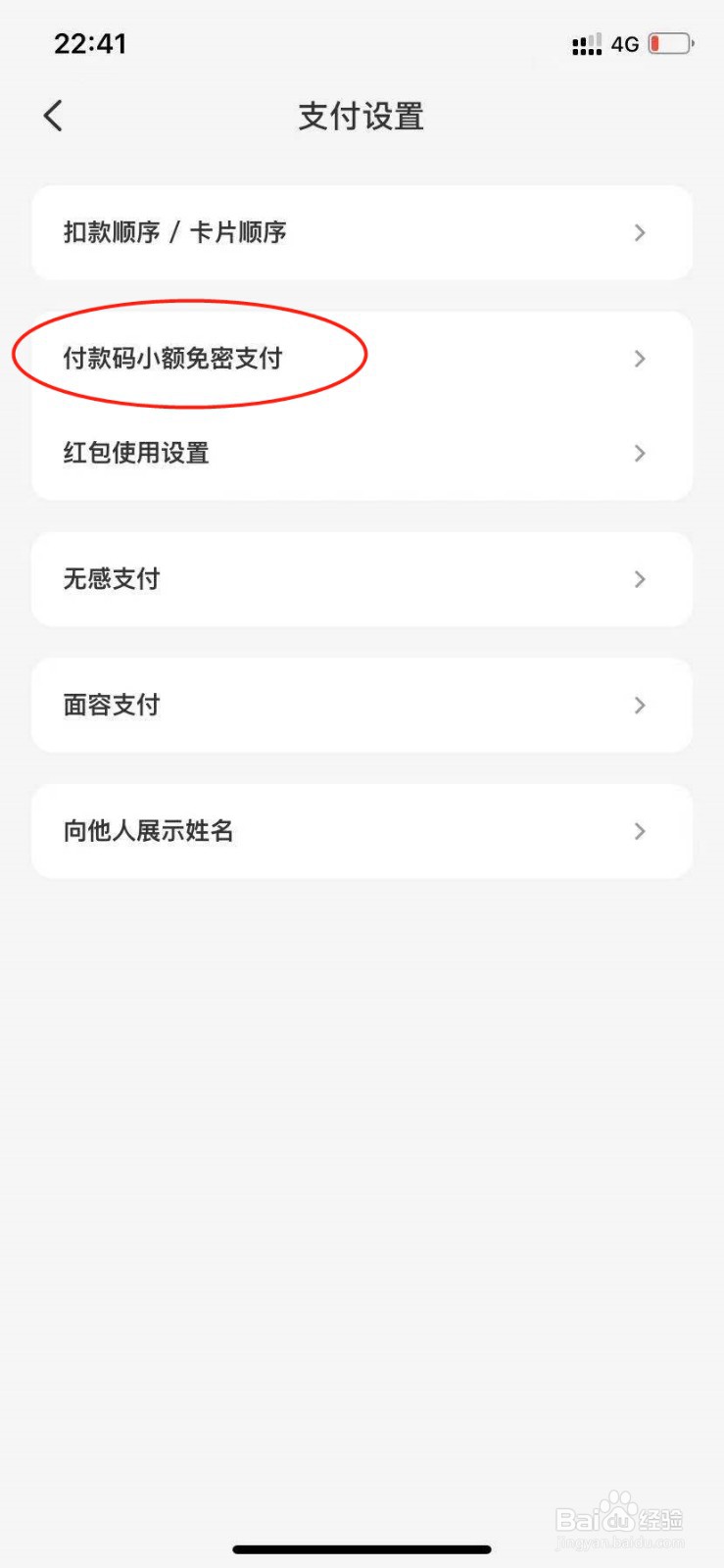
Task: Select the circled 付款码小额免密支付 option
Action: coord(171,359)
